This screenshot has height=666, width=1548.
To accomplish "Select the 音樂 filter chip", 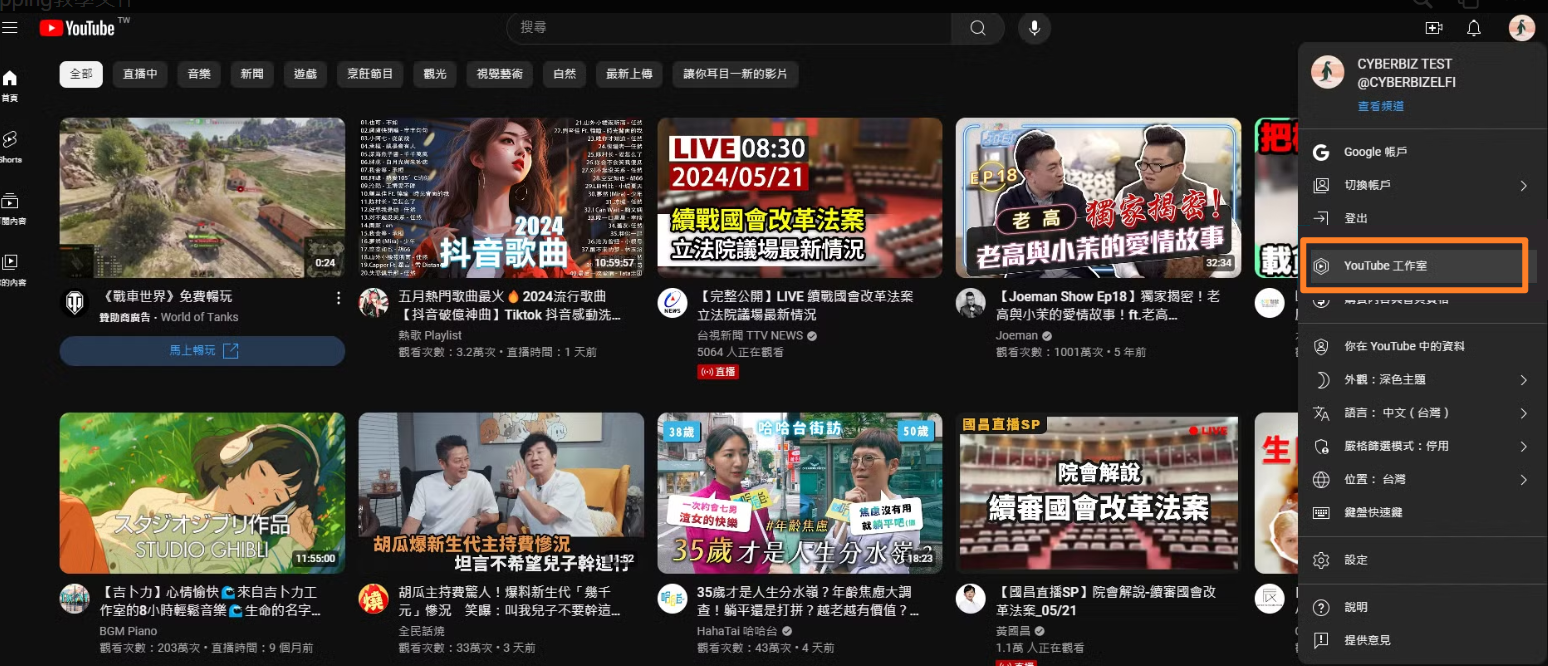I will [199, 74].
